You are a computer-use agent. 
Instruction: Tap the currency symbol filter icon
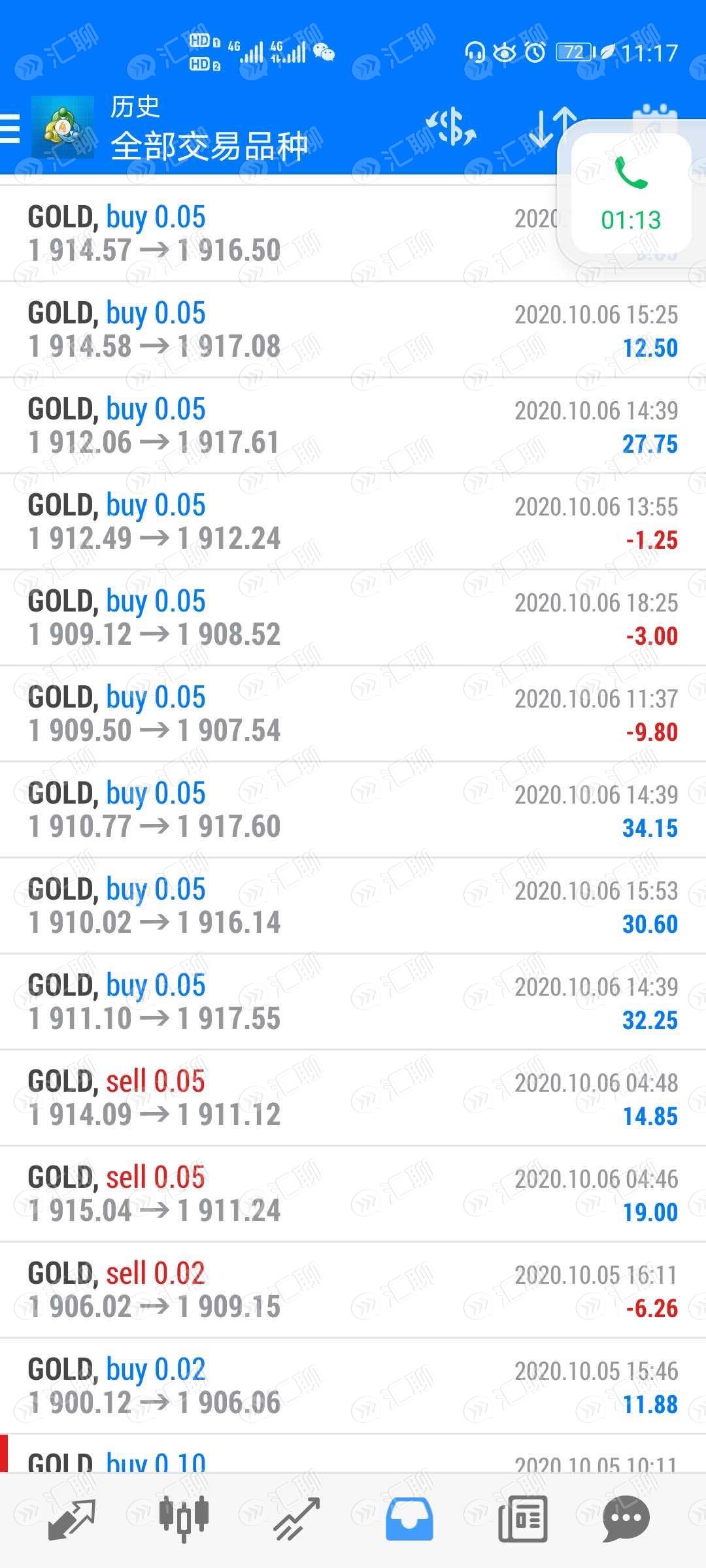[x=451, y=126]
